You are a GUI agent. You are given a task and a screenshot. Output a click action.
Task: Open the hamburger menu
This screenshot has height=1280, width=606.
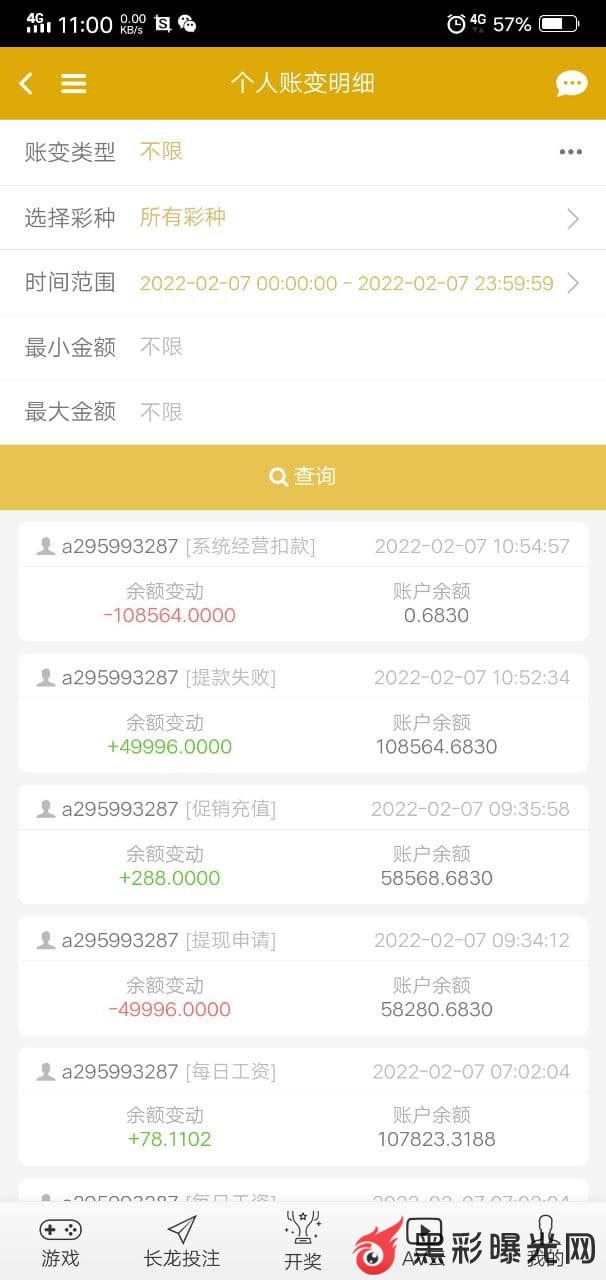(73, 84)
